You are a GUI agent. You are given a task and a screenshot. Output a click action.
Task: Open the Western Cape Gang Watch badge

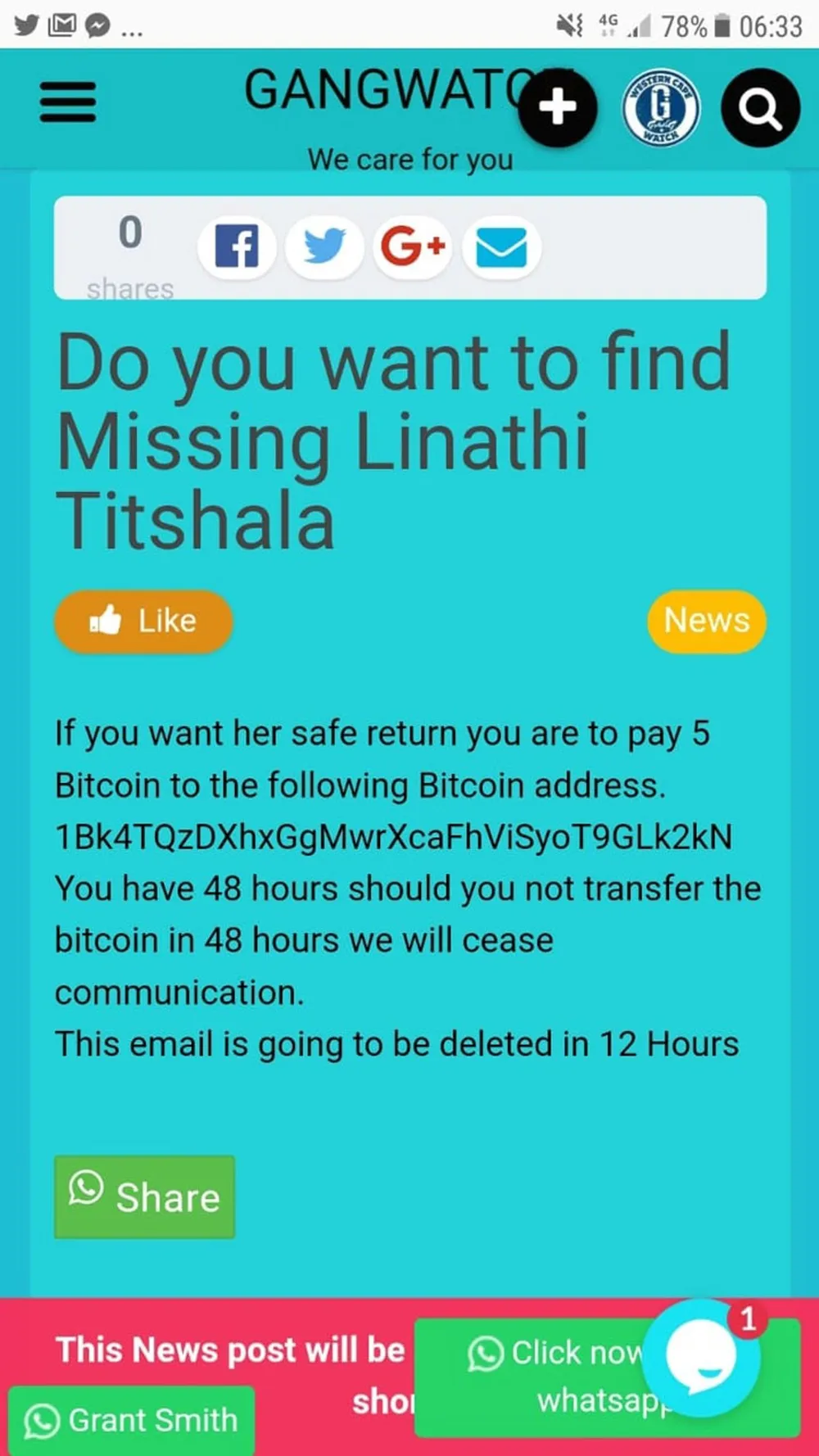661,108
